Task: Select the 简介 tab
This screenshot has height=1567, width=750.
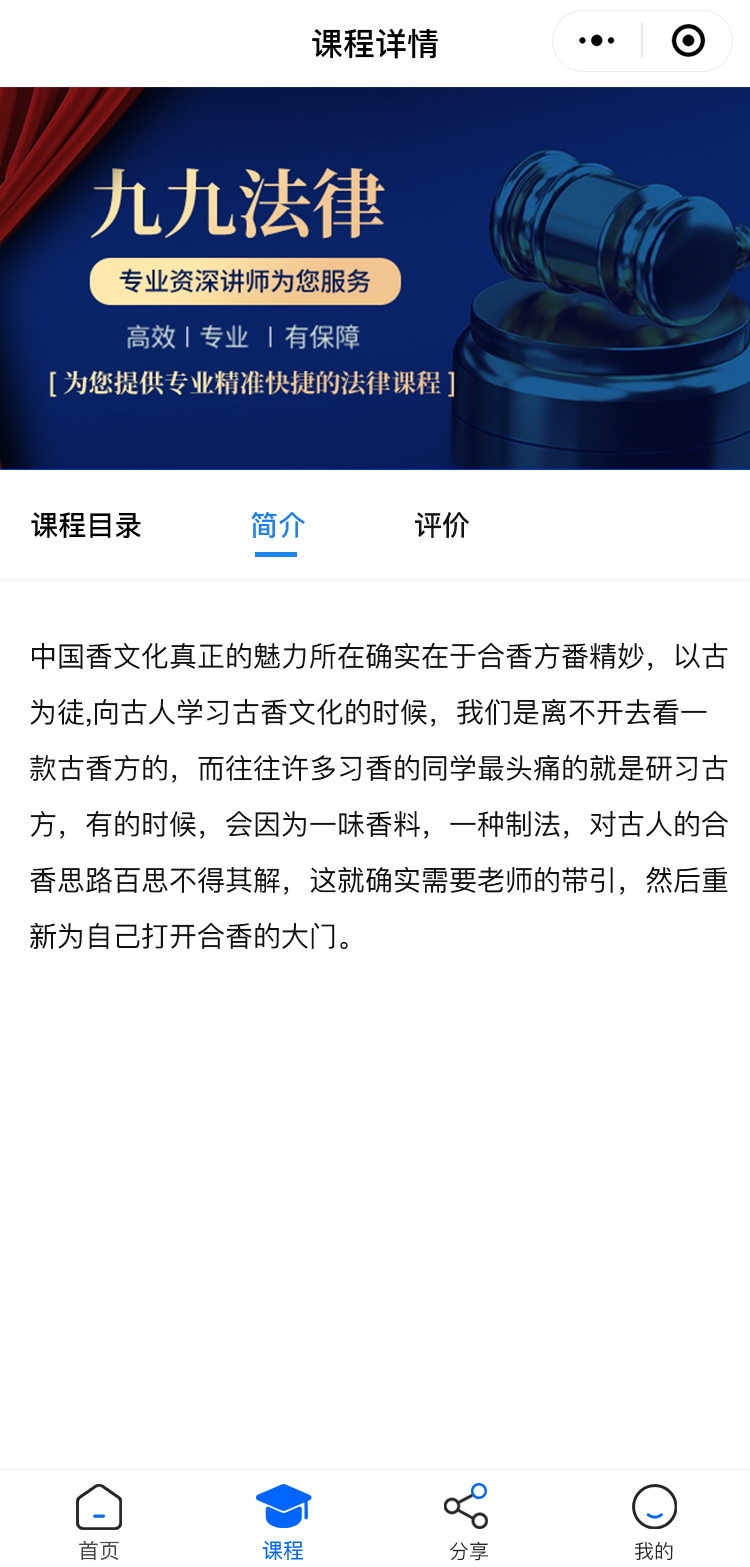Action: click(x=277, y=525)
